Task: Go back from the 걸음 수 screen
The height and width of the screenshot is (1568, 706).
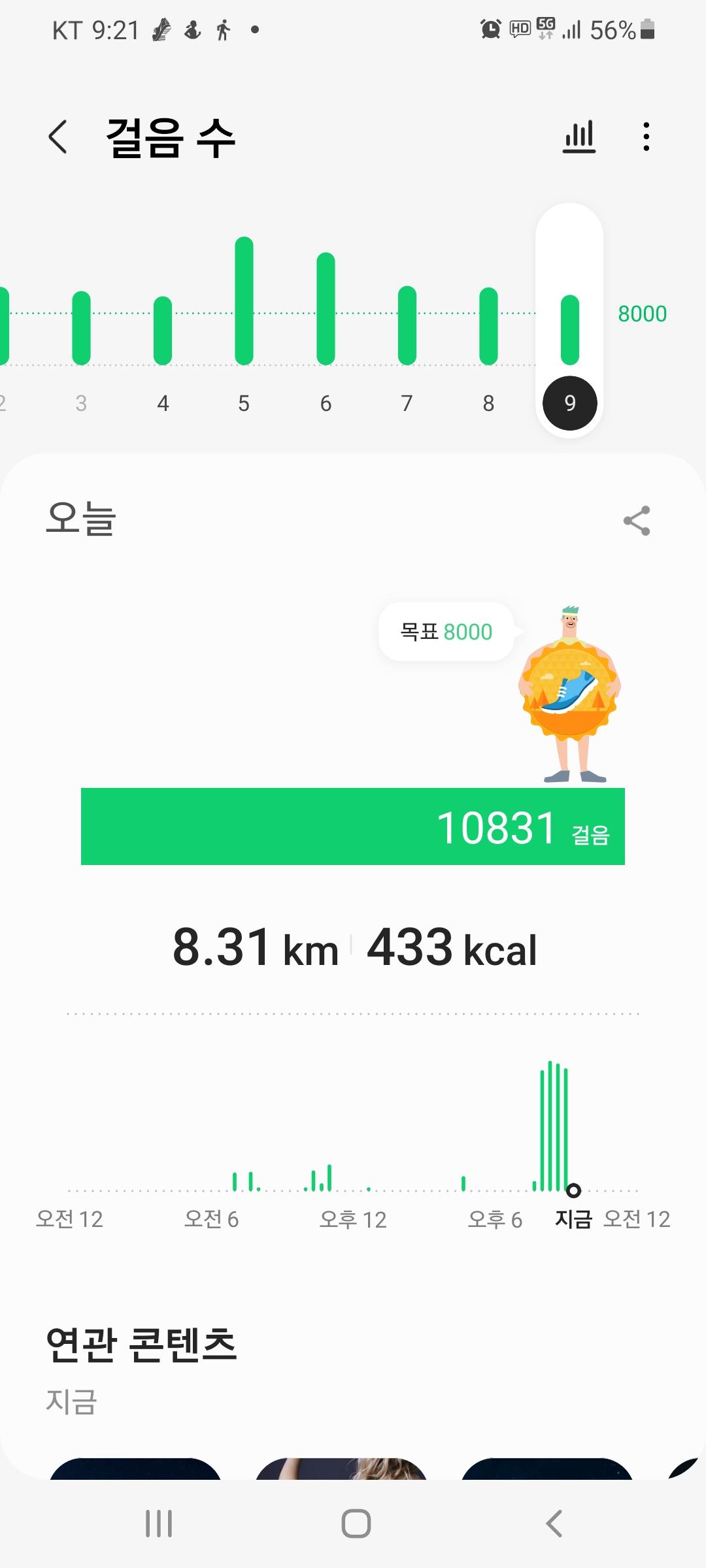Action: click(x=58, y=138)
